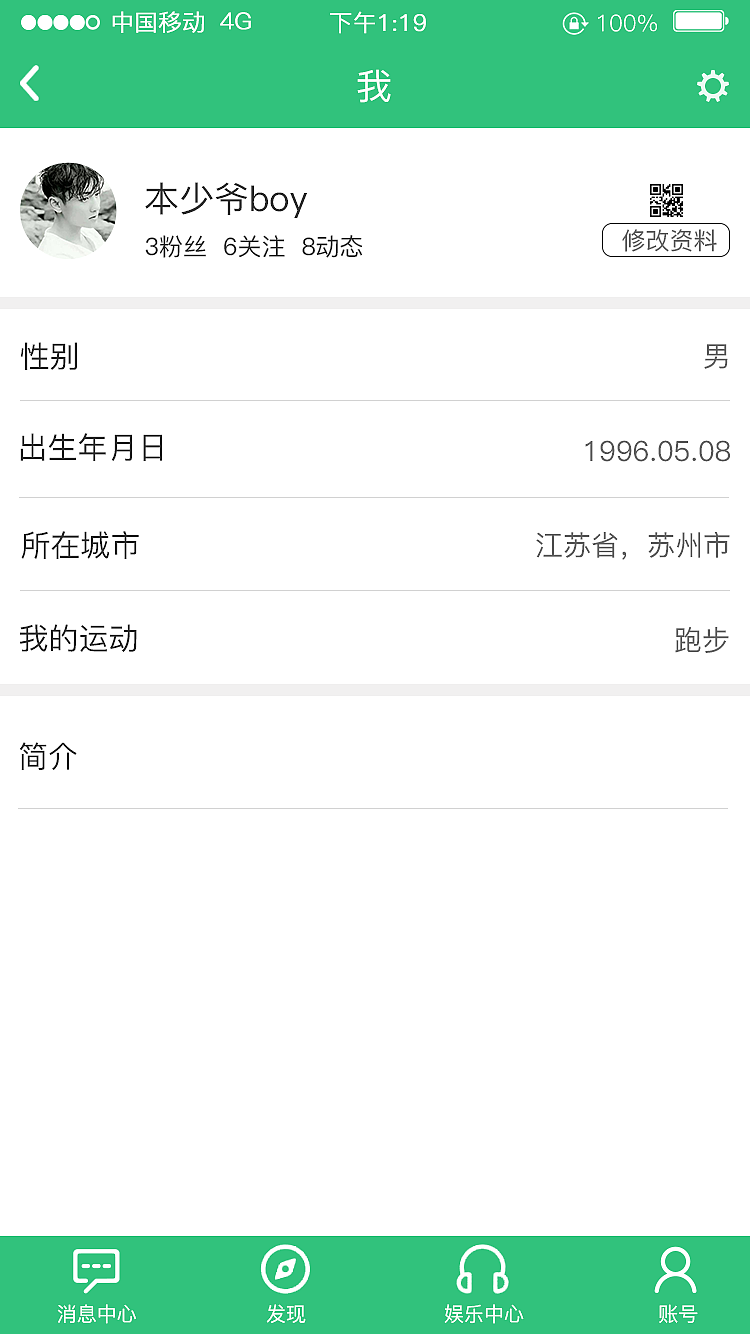
Task: Open the 发现 discover compass
Action: pos(286,1283)
